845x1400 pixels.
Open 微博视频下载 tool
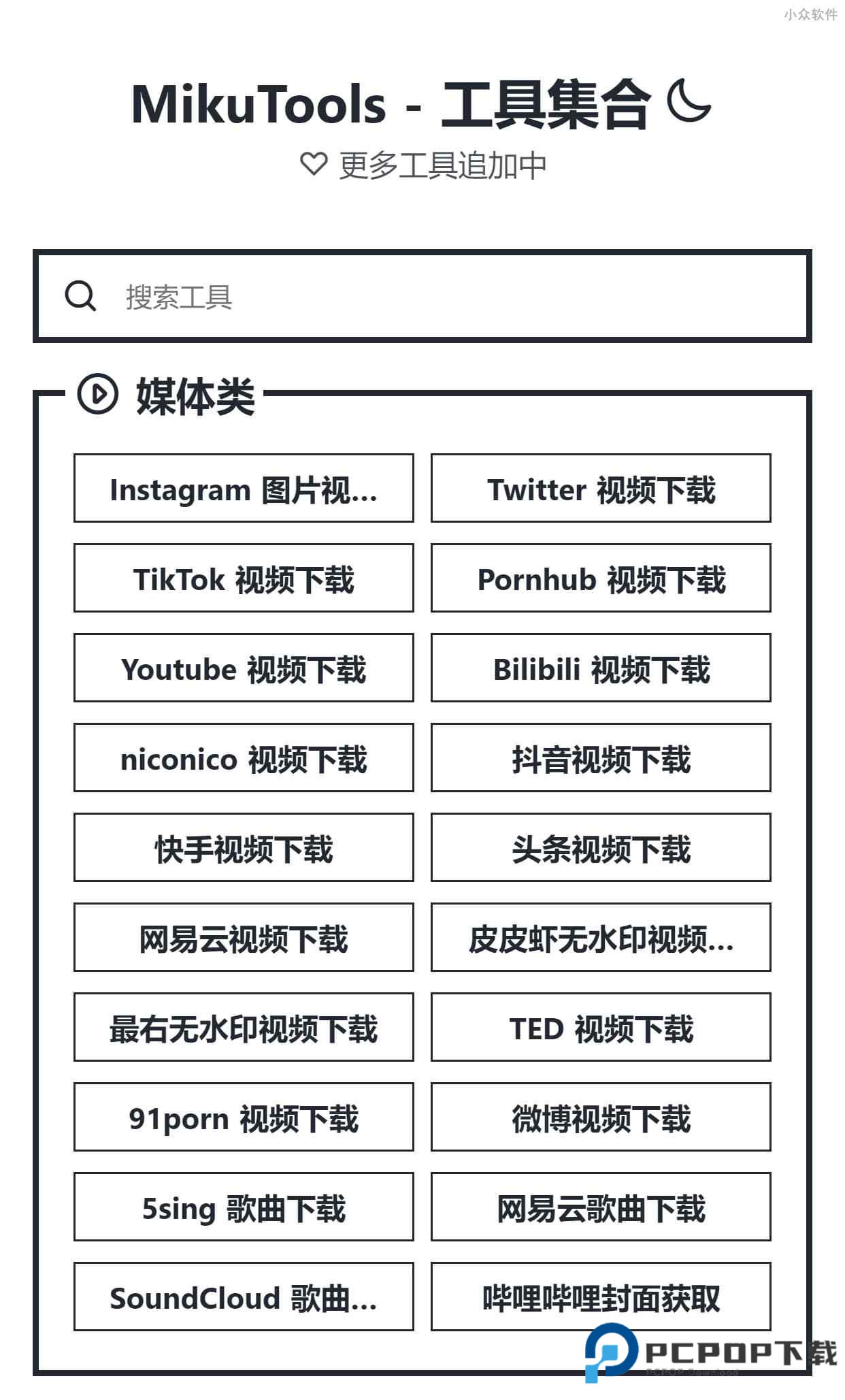pyautogui.click(x=601, y=1117)
